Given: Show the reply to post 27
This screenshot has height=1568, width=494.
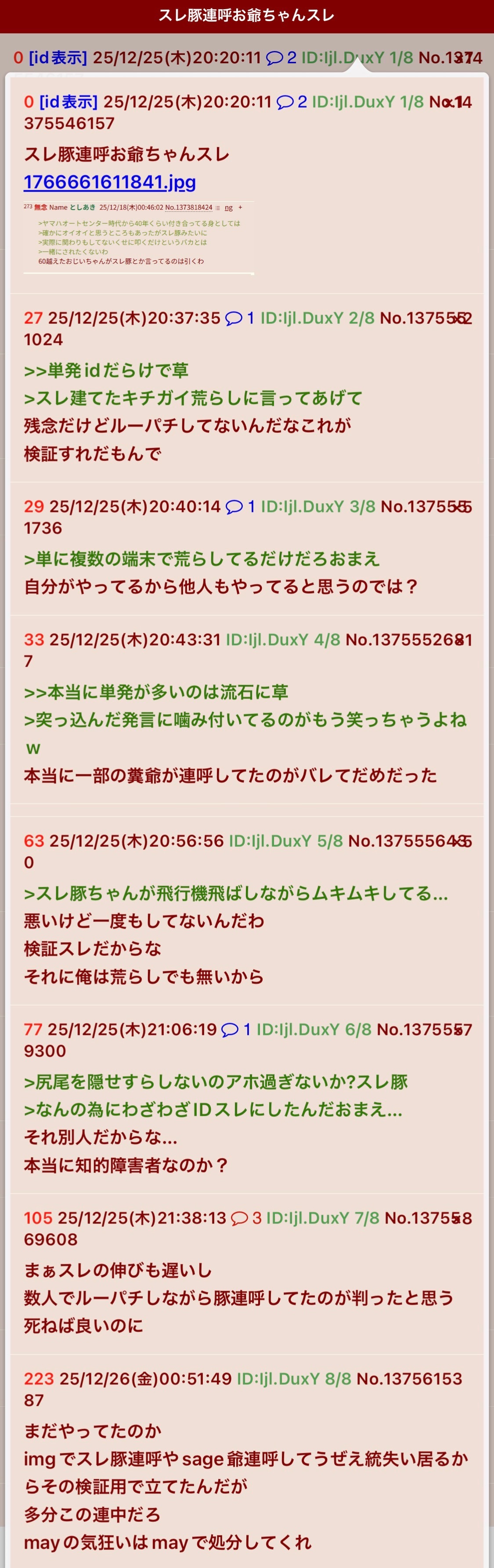Looking at the screenshot, I should 240,318.
